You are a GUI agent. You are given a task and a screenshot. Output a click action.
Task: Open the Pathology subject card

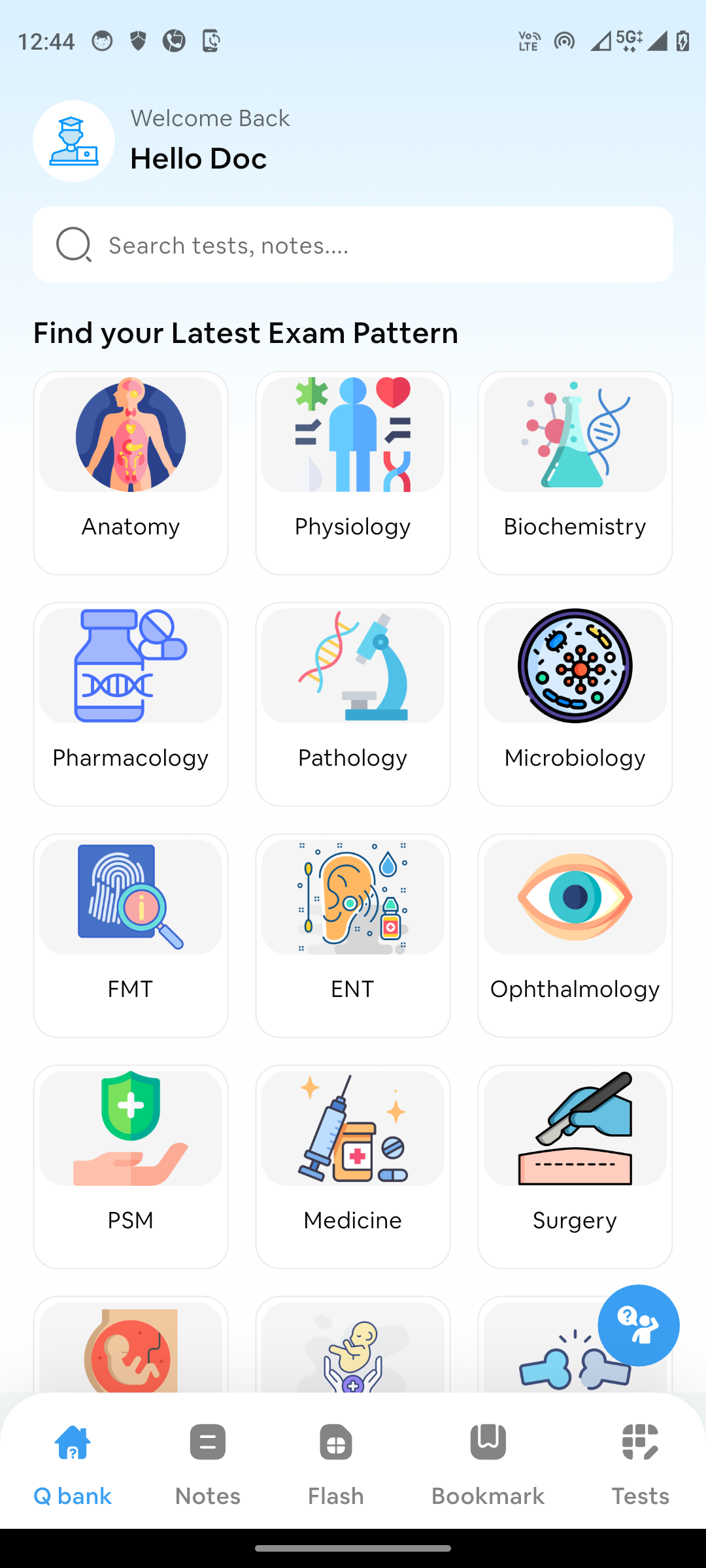pyautogui.click(x=353, y=704)
